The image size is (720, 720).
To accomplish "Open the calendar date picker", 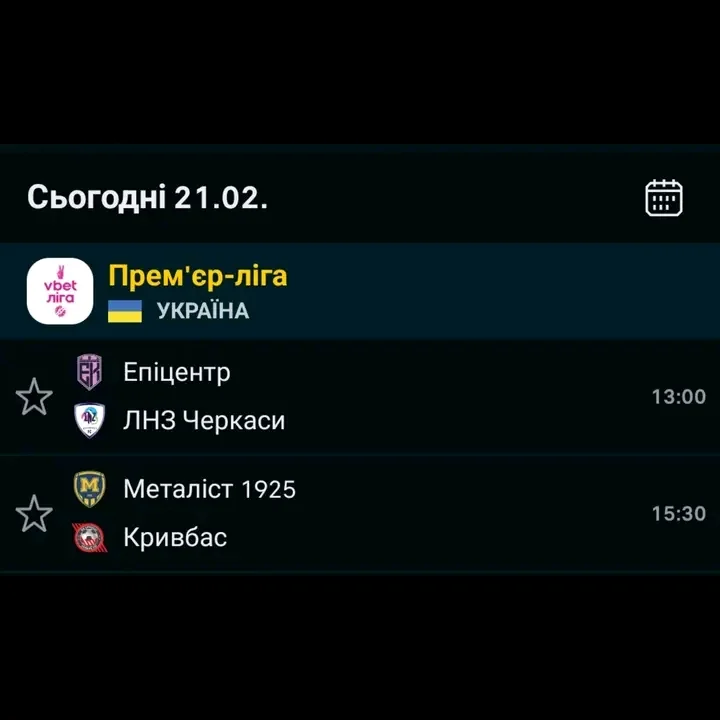I will [664, 198].
